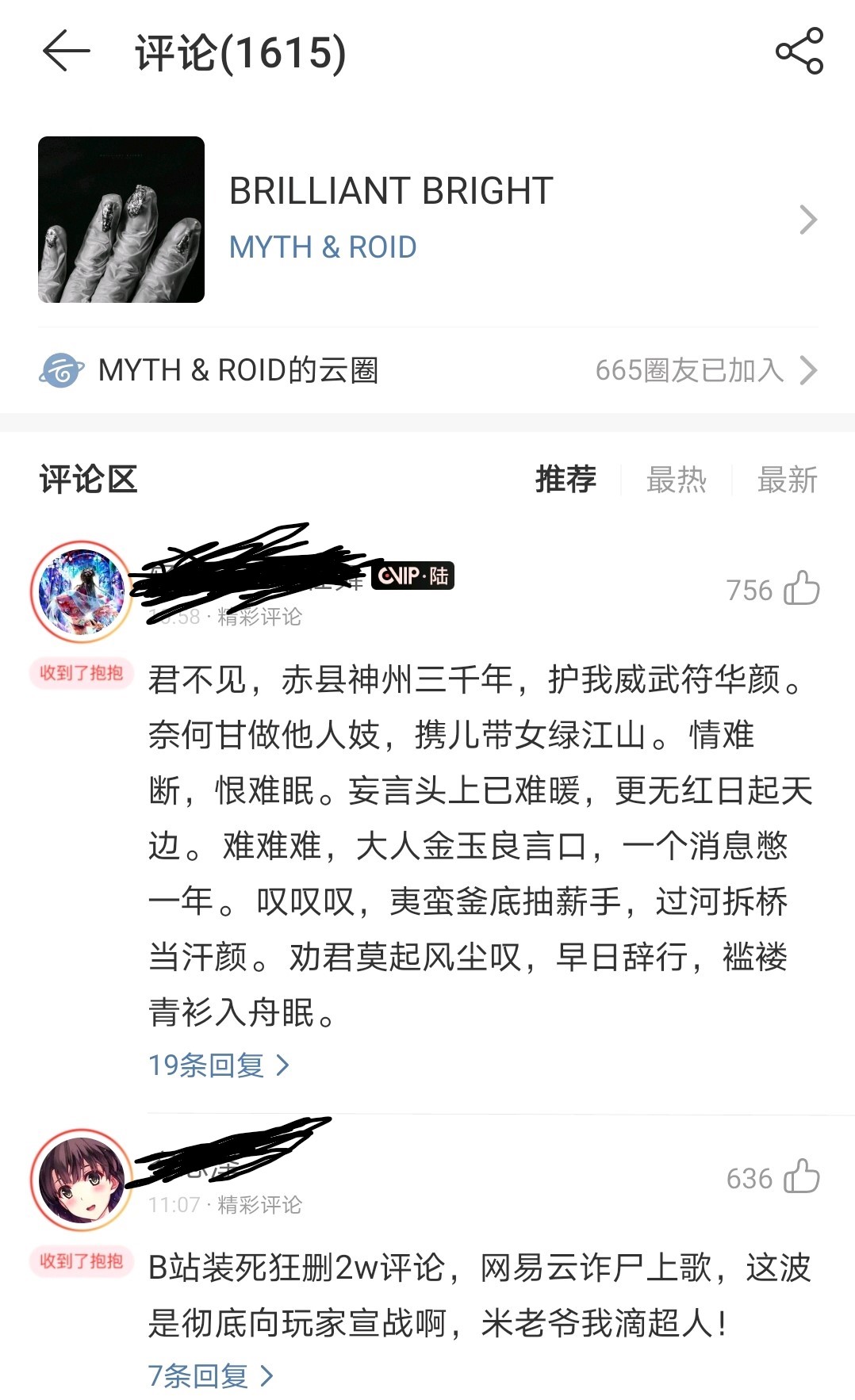This screenshot has width=855, height=1400.
Task: Like the comment with 756 likes
Action: pos(801,589)
